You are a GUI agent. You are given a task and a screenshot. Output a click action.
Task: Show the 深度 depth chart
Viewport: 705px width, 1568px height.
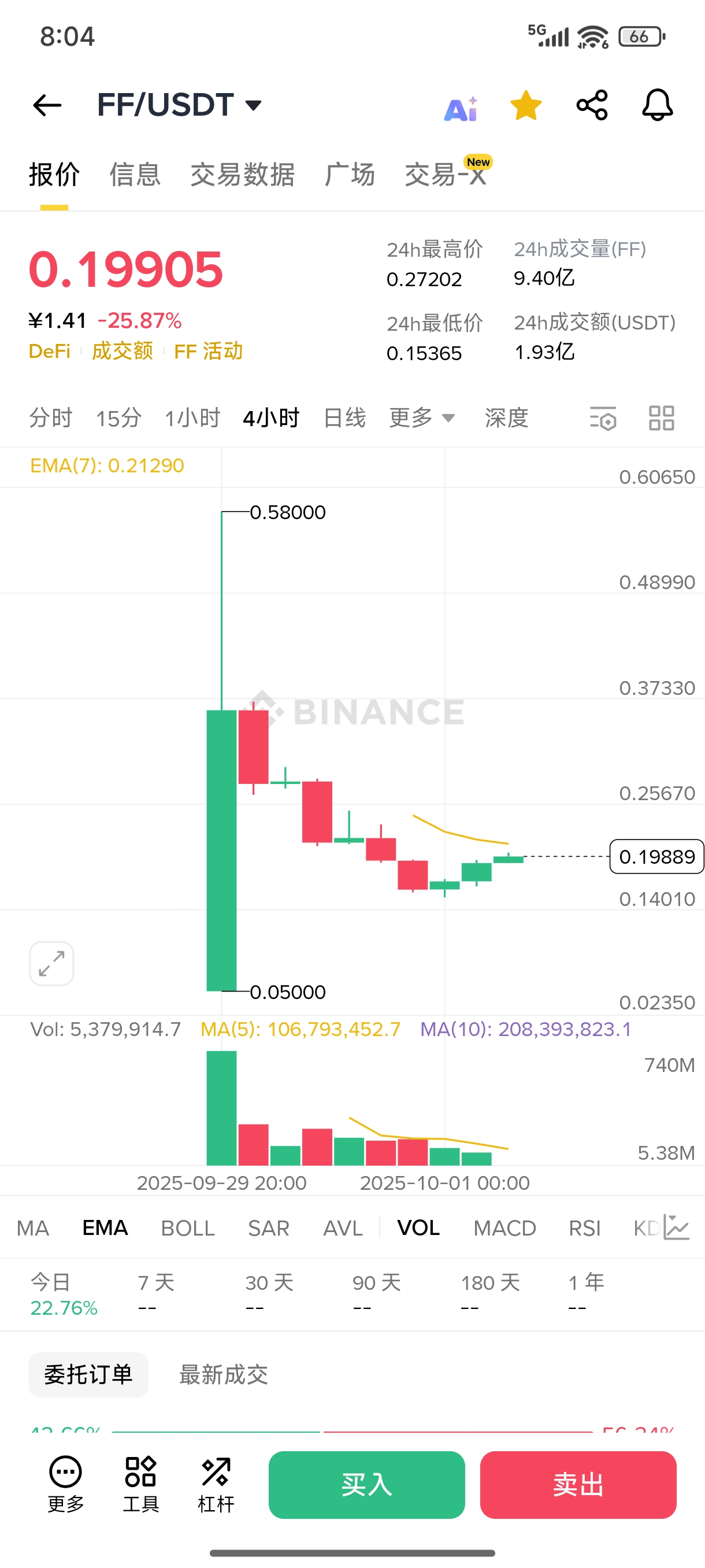pos(506,418)
